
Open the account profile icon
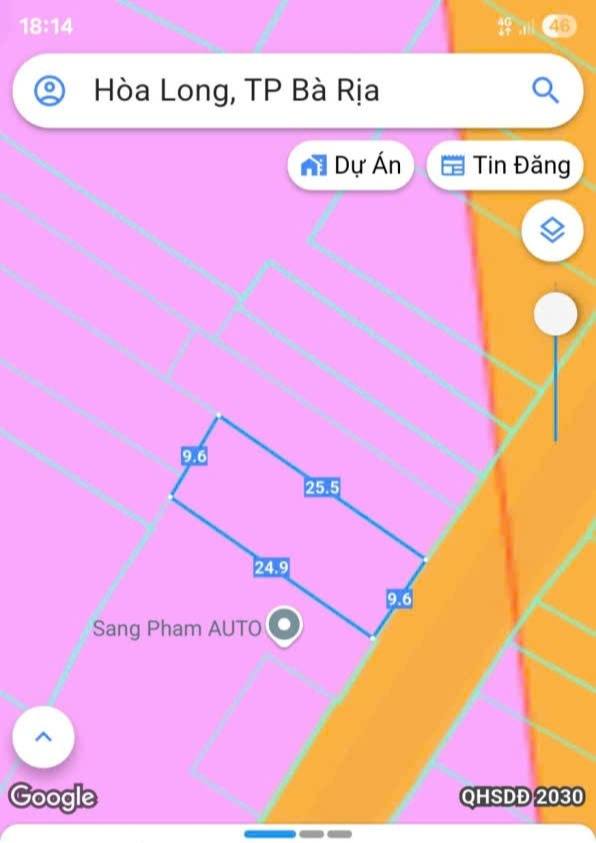(x=49, y=90)
